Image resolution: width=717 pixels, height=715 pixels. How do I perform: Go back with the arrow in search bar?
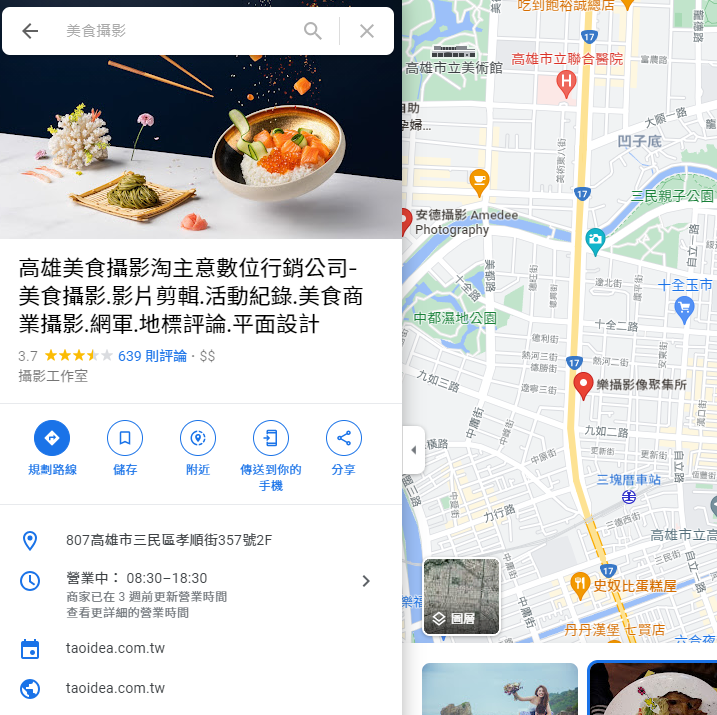pos(30,31)
